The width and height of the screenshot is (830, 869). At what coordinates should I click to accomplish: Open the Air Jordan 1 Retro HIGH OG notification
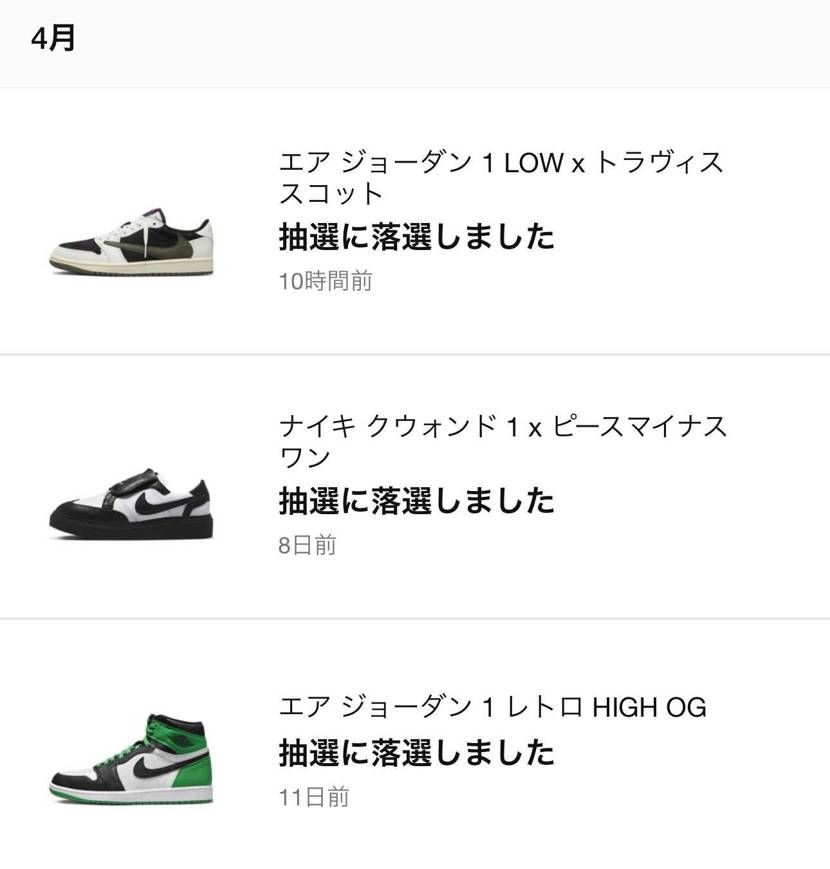tap(415, 750)
